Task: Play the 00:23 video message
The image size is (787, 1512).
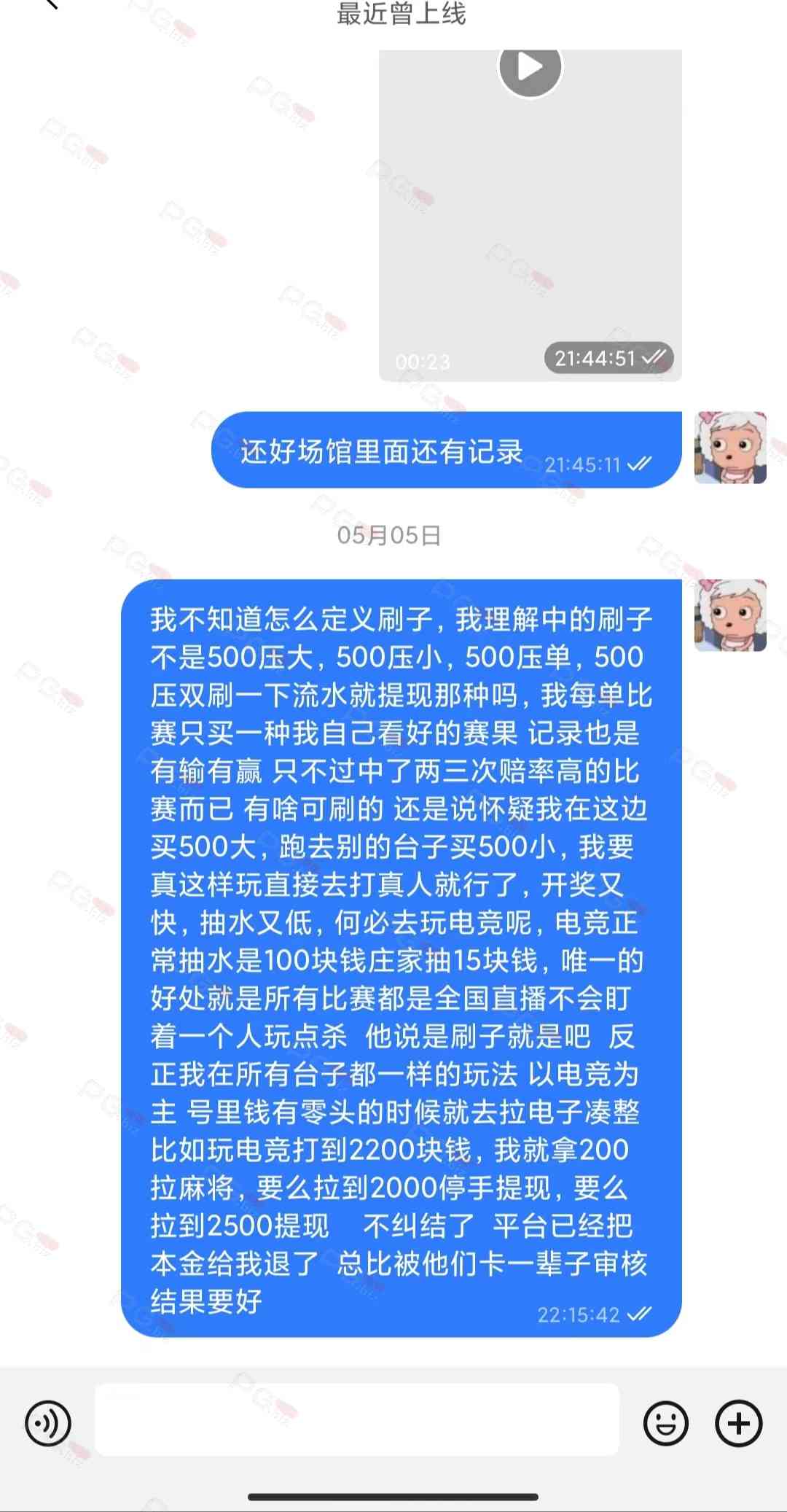Action: [x=530, y=67]
